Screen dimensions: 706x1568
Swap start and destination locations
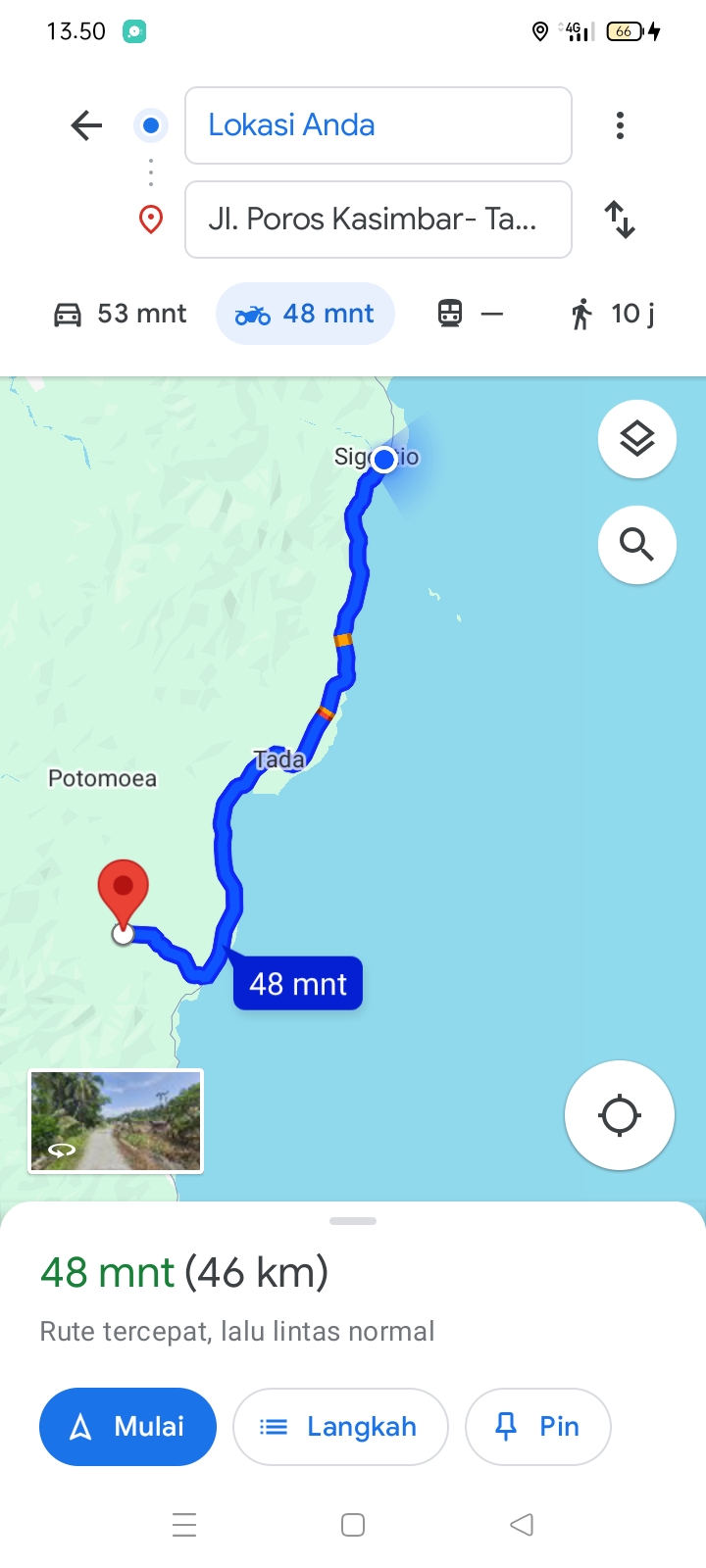620,220
